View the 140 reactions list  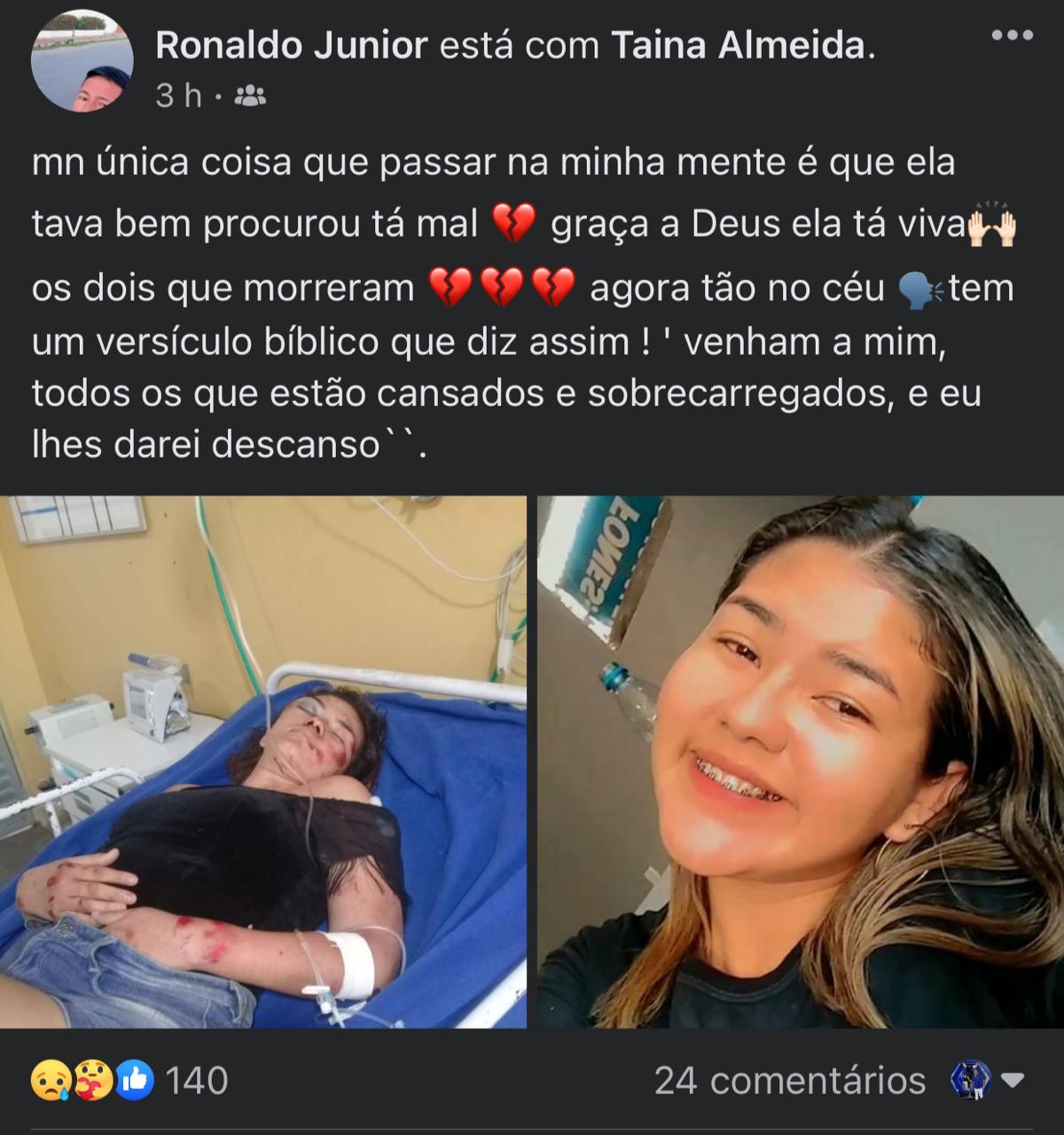point(129,1081)
